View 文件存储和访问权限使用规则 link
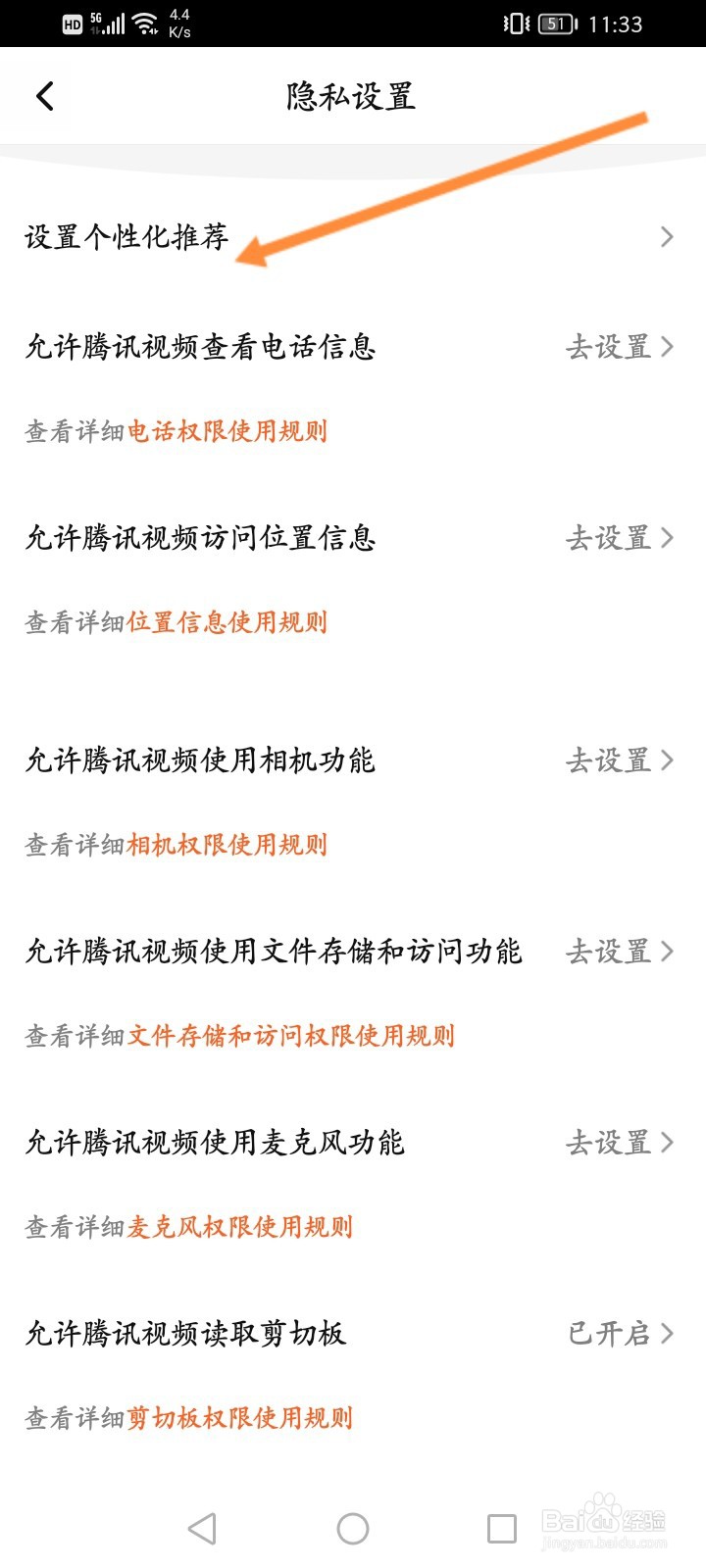The image size is (706, 1568). 290,1036
